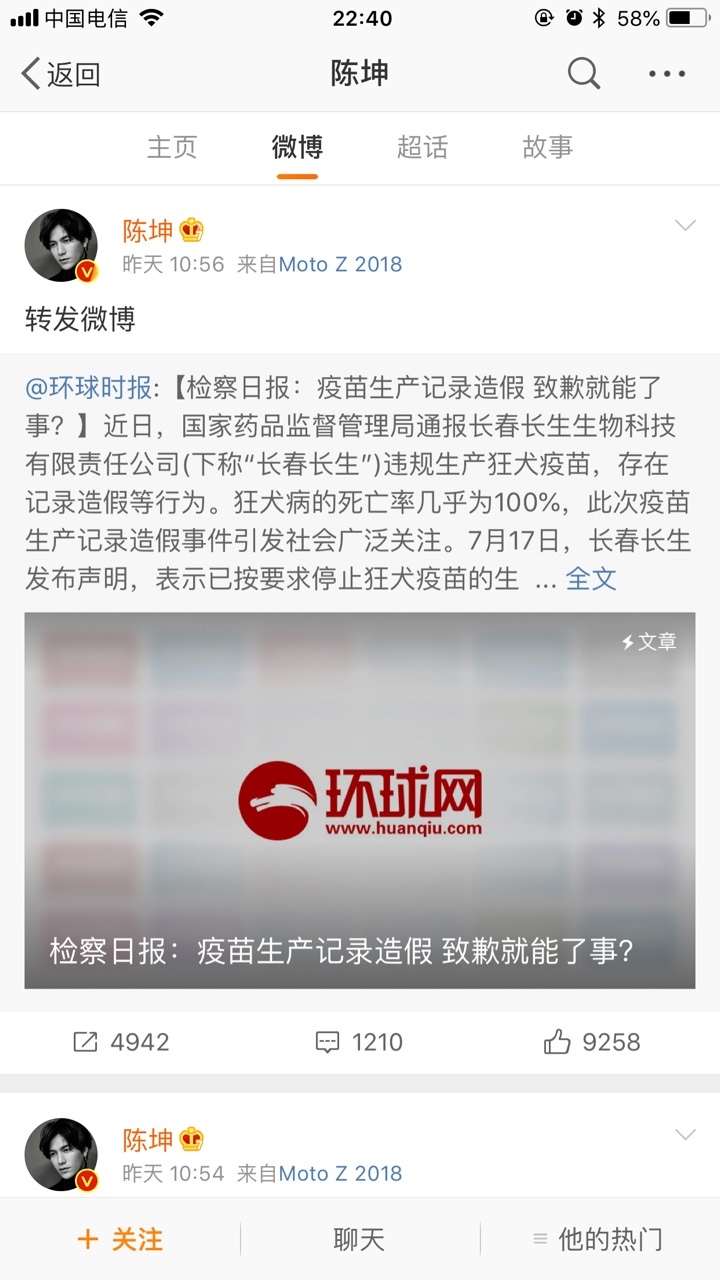Open the @环球时报 mention link
Image resolution: width=720 pixels, height=1280 pixels.
(88, 388)
